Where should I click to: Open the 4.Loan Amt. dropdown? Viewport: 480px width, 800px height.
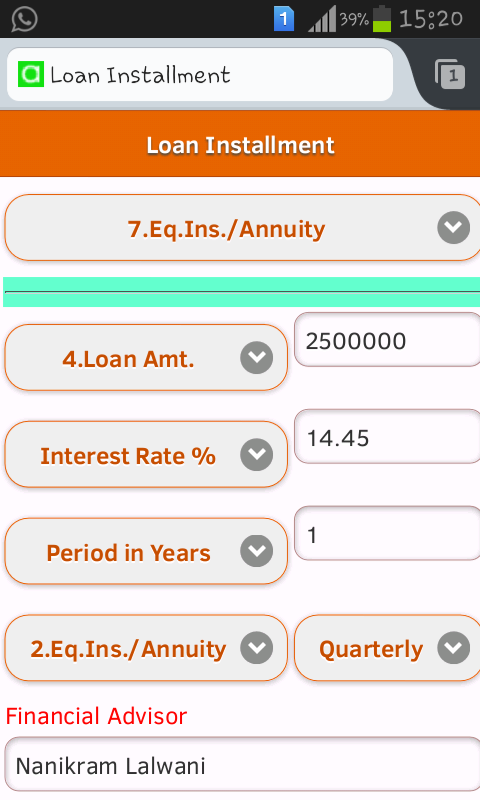point(146,358)
